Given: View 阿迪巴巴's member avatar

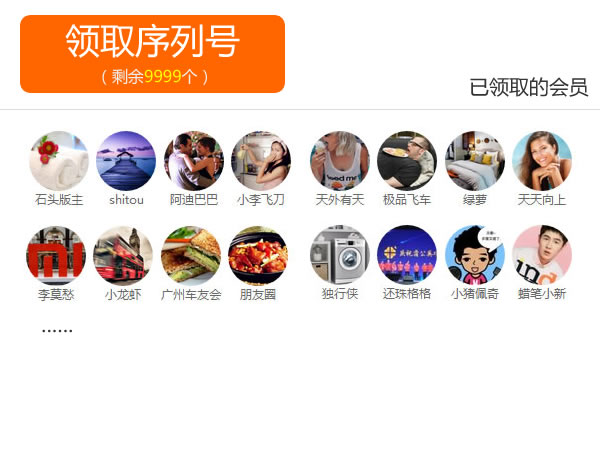Looking at the screenshot, I should (x=193, y=161).
